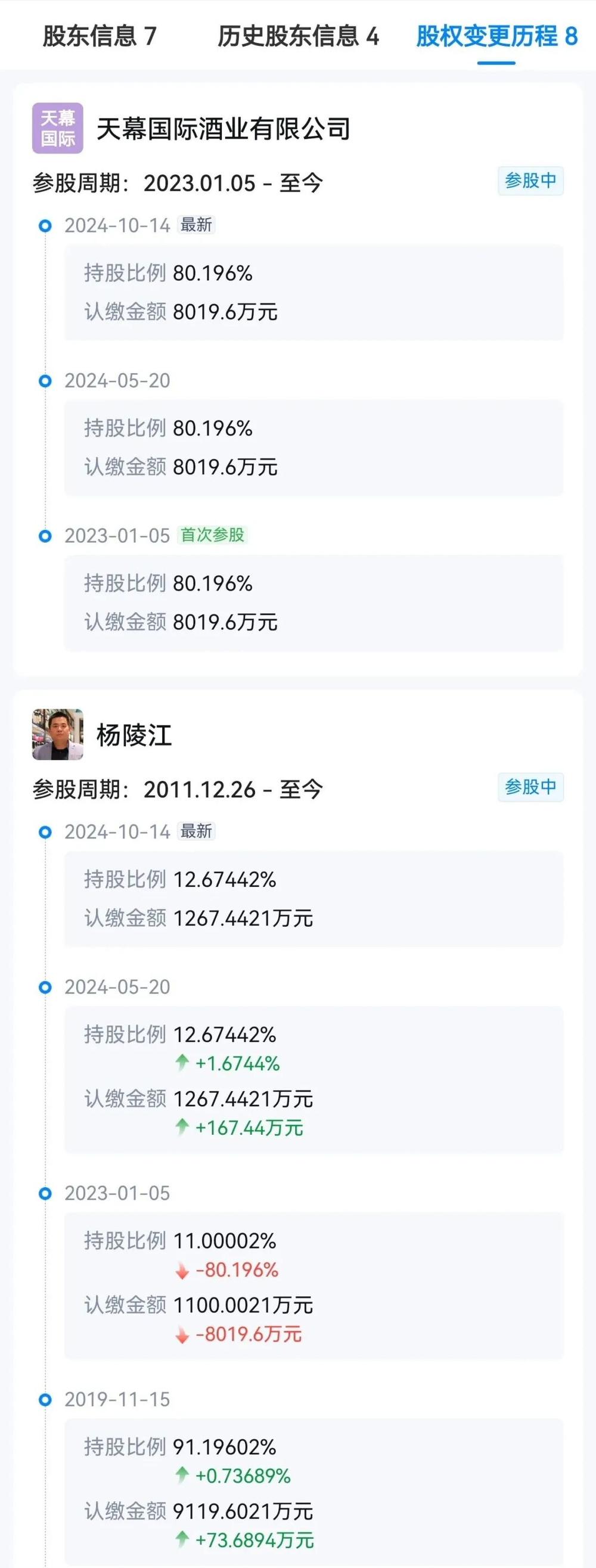
Task: Switch to the 股东信息 tab
Action: [99, 36]
